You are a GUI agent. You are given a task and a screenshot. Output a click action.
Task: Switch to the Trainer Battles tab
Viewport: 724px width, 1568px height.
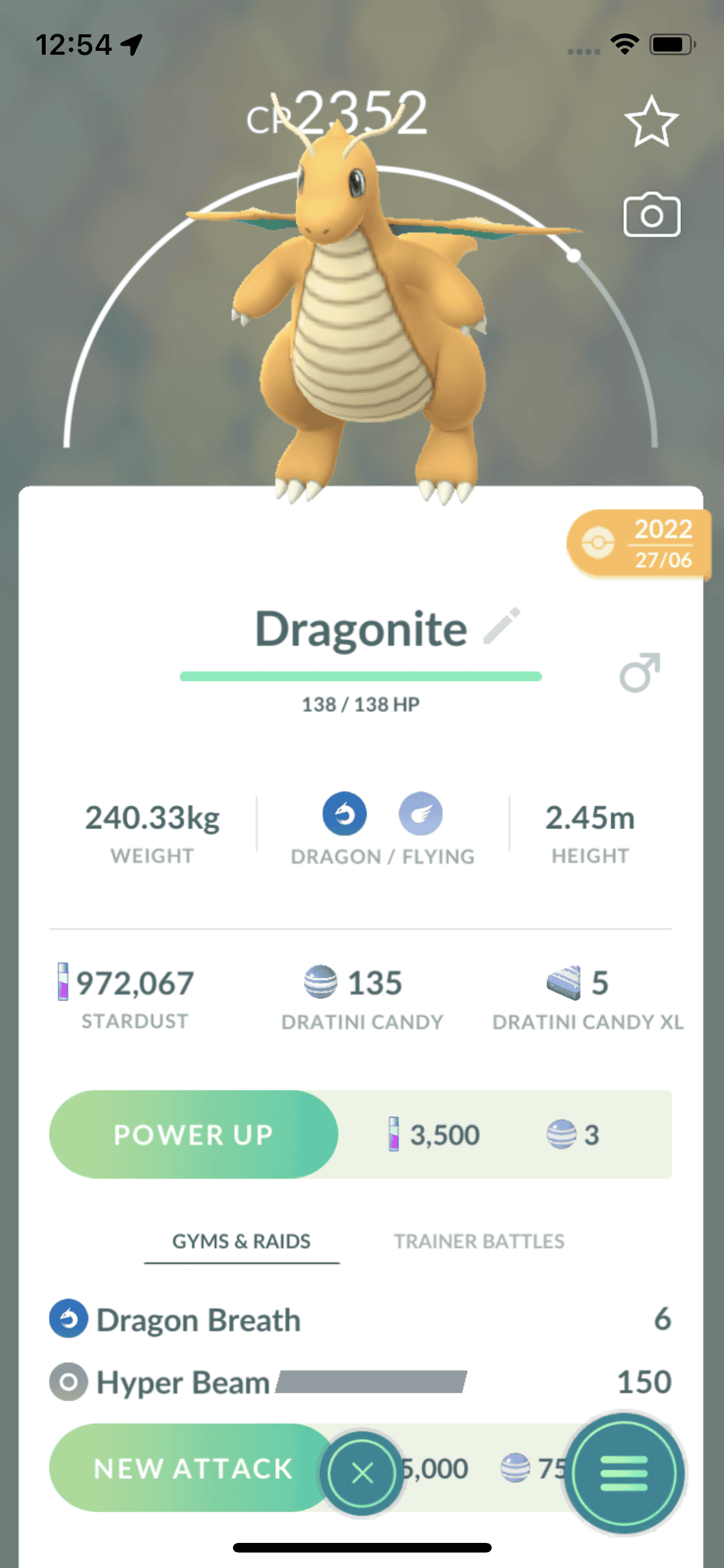click(479, 1241)
